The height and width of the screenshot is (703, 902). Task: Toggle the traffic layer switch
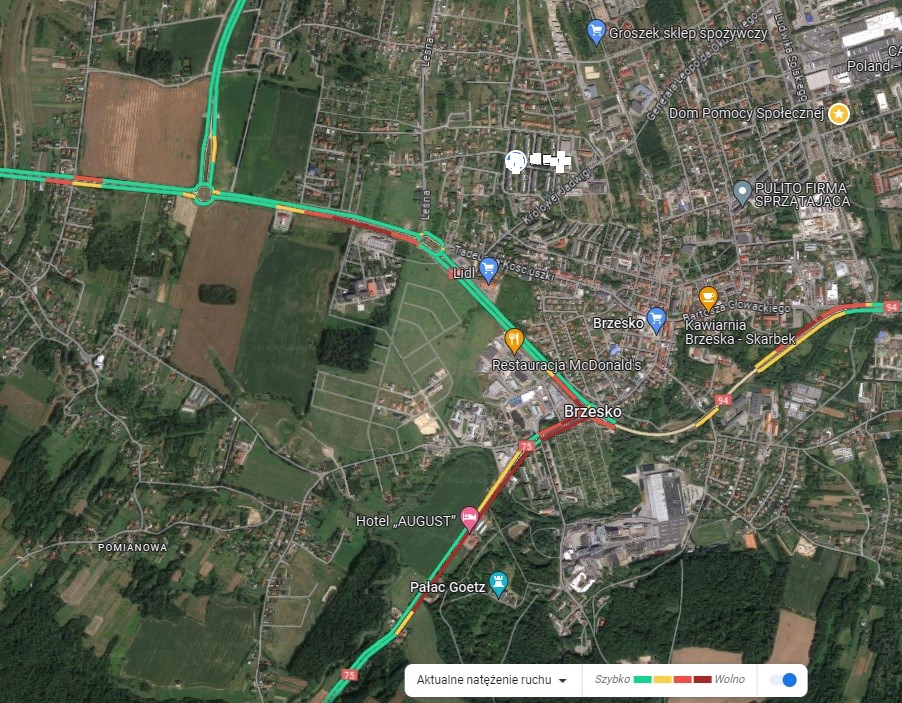(783, 680)
